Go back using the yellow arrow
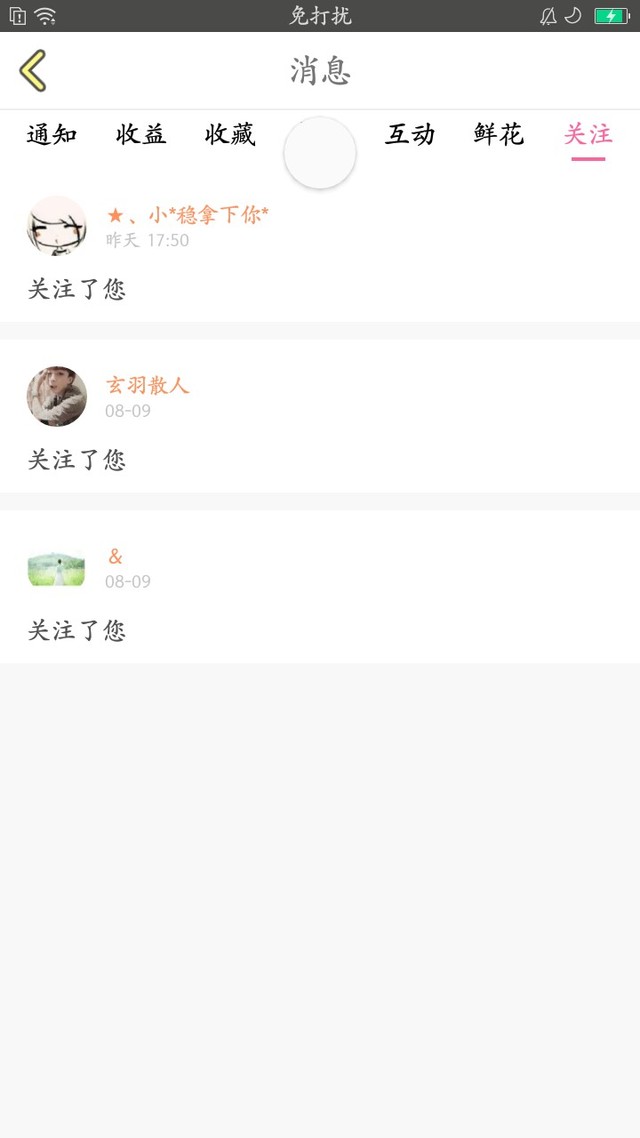 (33, 71)
